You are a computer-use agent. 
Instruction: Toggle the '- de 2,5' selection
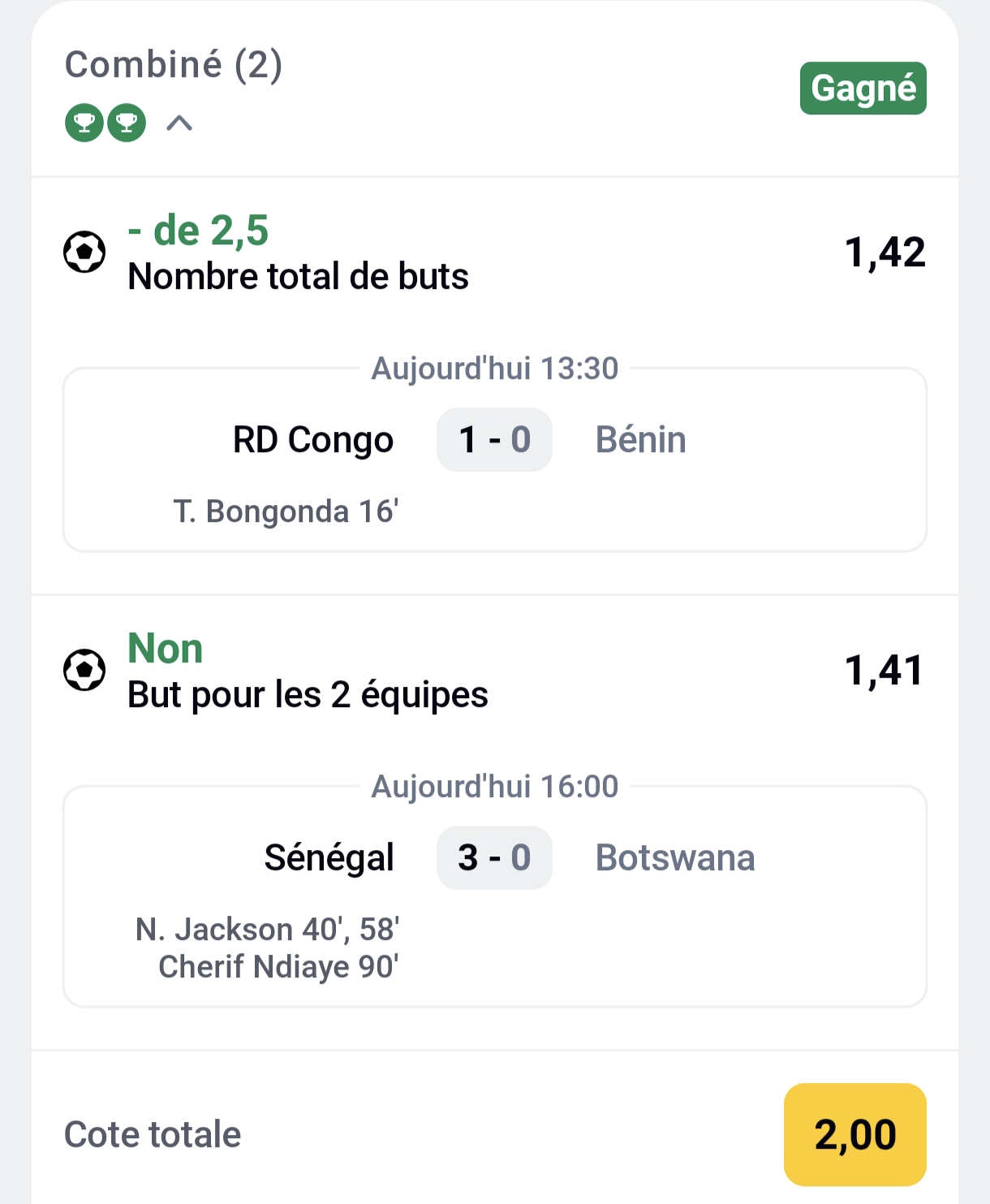click(198, 229)
